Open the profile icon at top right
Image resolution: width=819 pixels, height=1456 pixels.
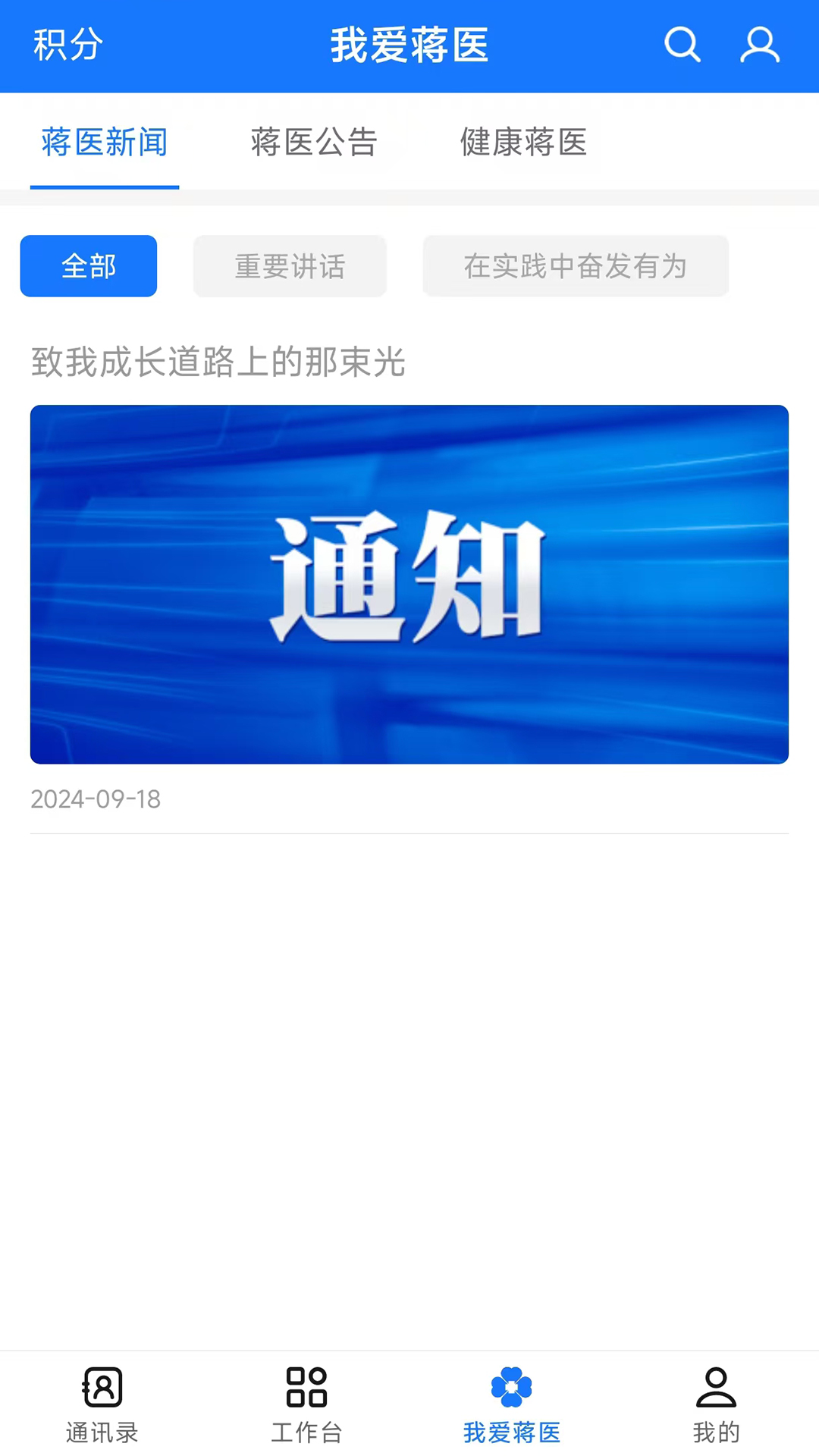[761, 45]
